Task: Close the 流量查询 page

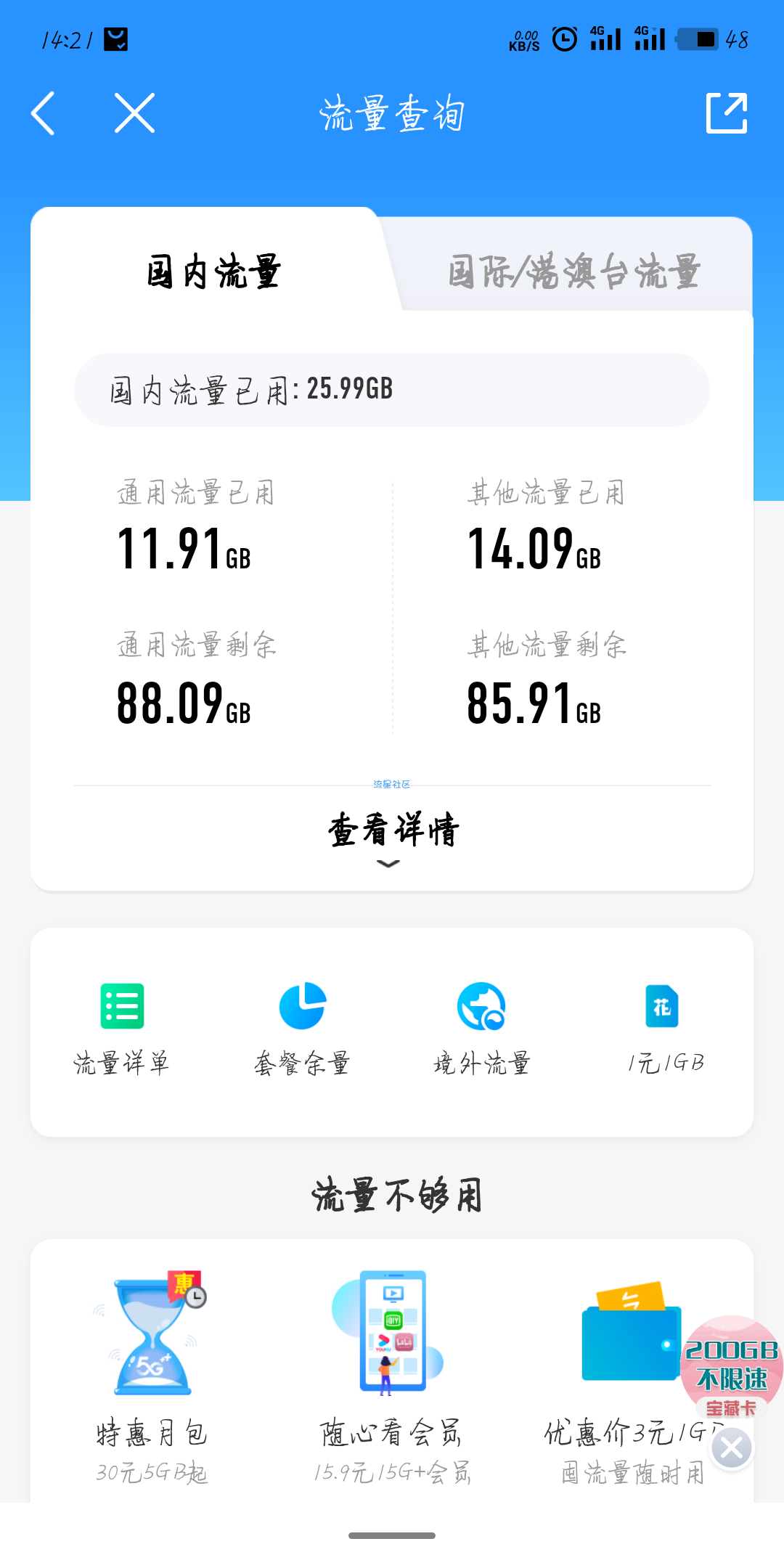Action: 135,113
